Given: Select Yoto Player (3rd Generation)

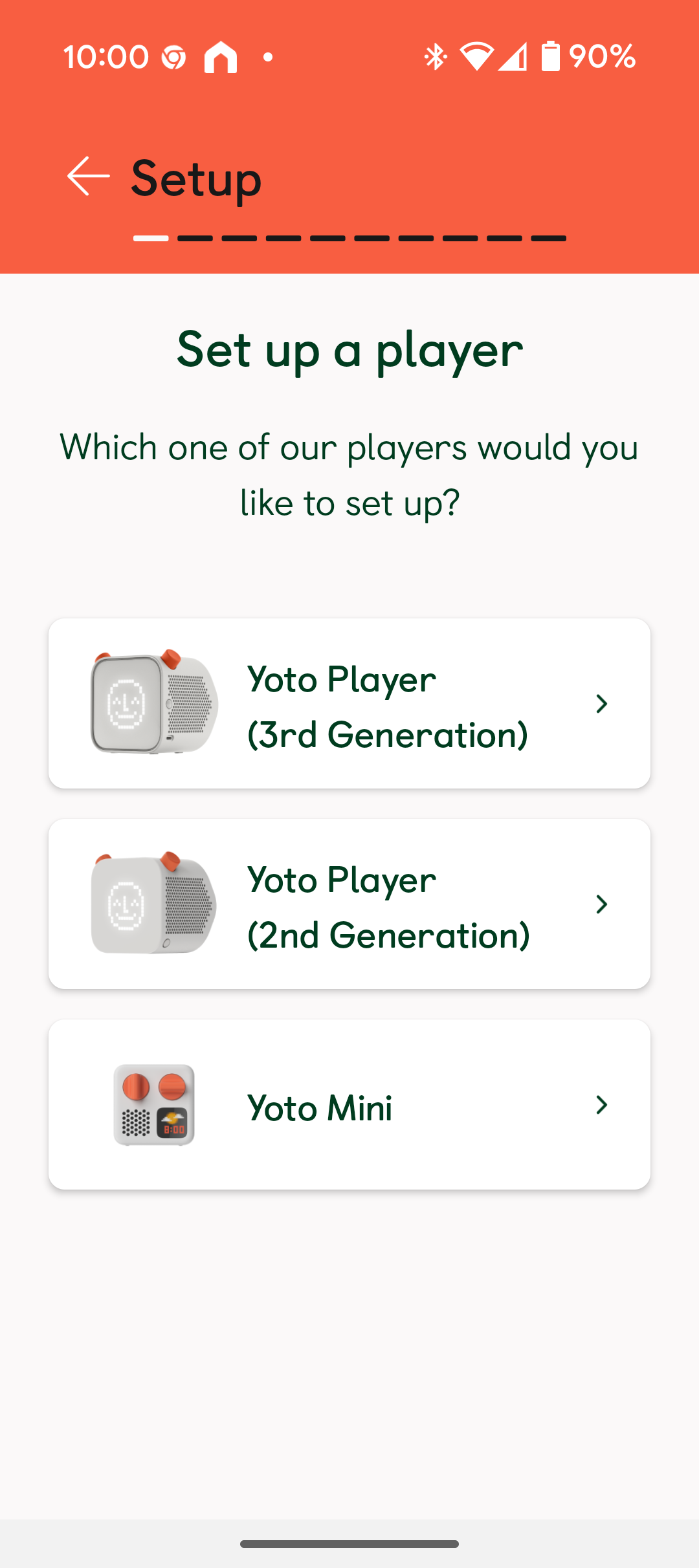Looking at the screenshot, I should (349, 703).
